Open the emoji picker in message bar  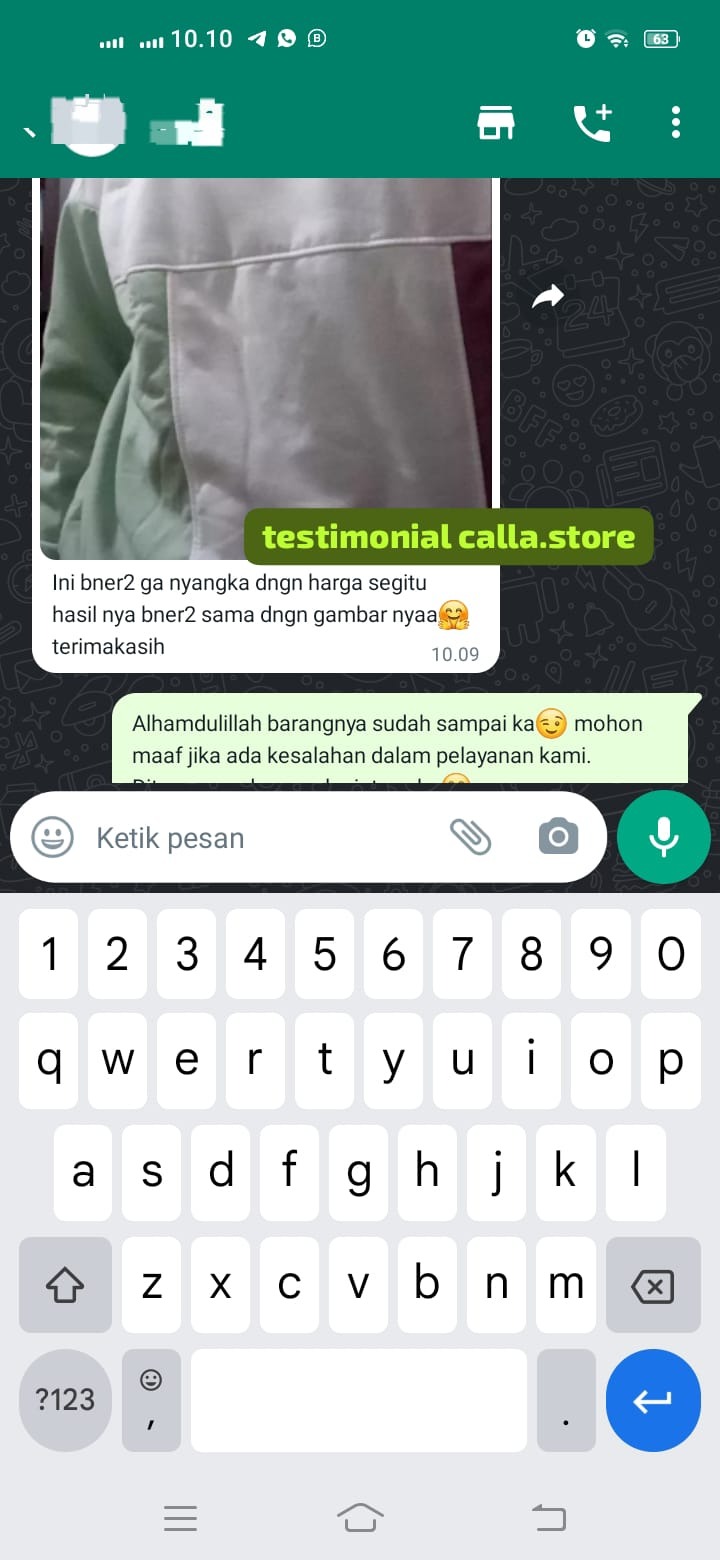click(52, 838)
